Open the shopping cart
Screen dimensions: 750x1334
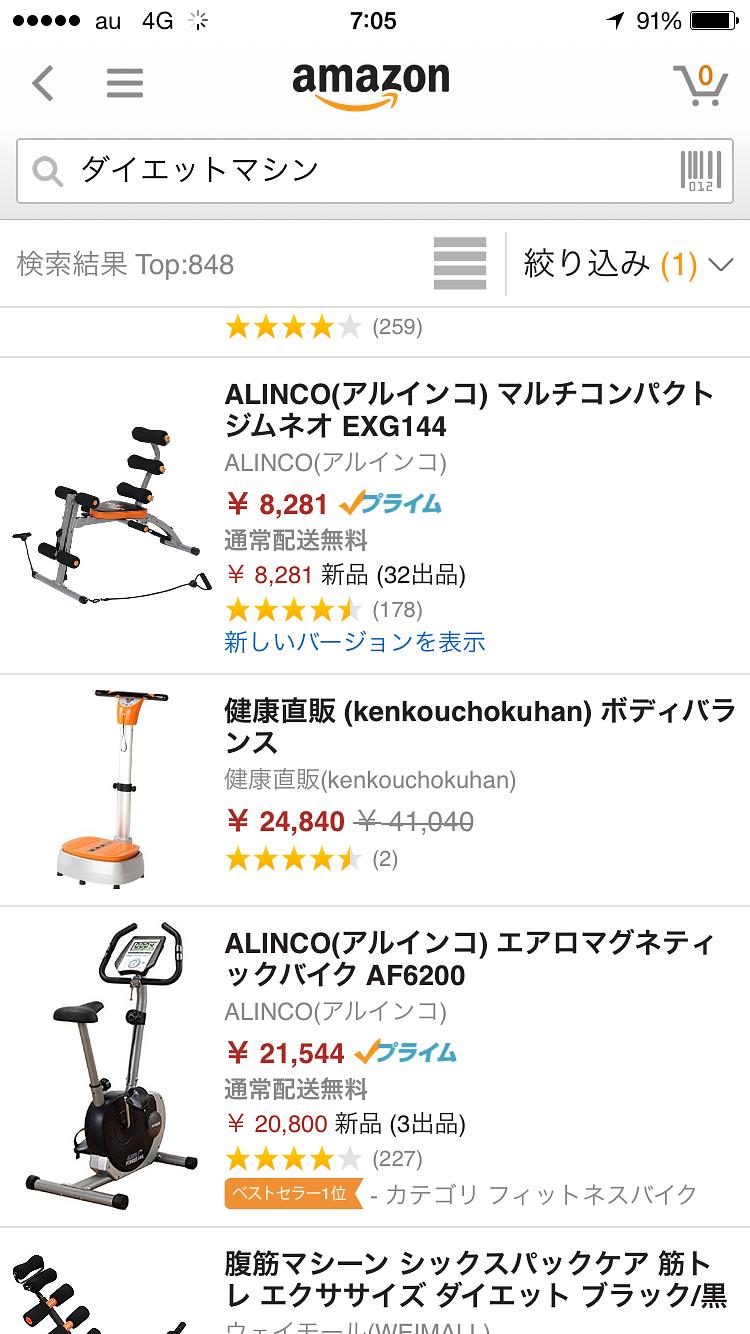pos(699,84)
